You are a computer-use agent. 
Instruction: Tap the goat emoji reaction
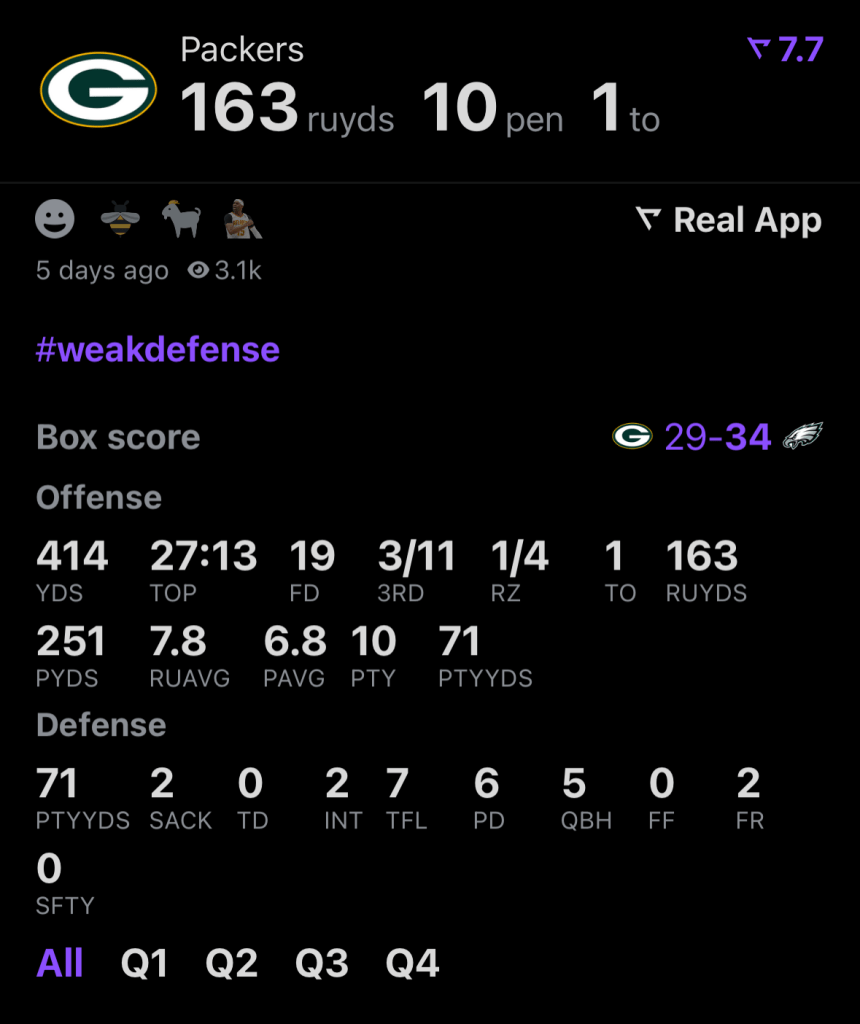pos(181,220)
